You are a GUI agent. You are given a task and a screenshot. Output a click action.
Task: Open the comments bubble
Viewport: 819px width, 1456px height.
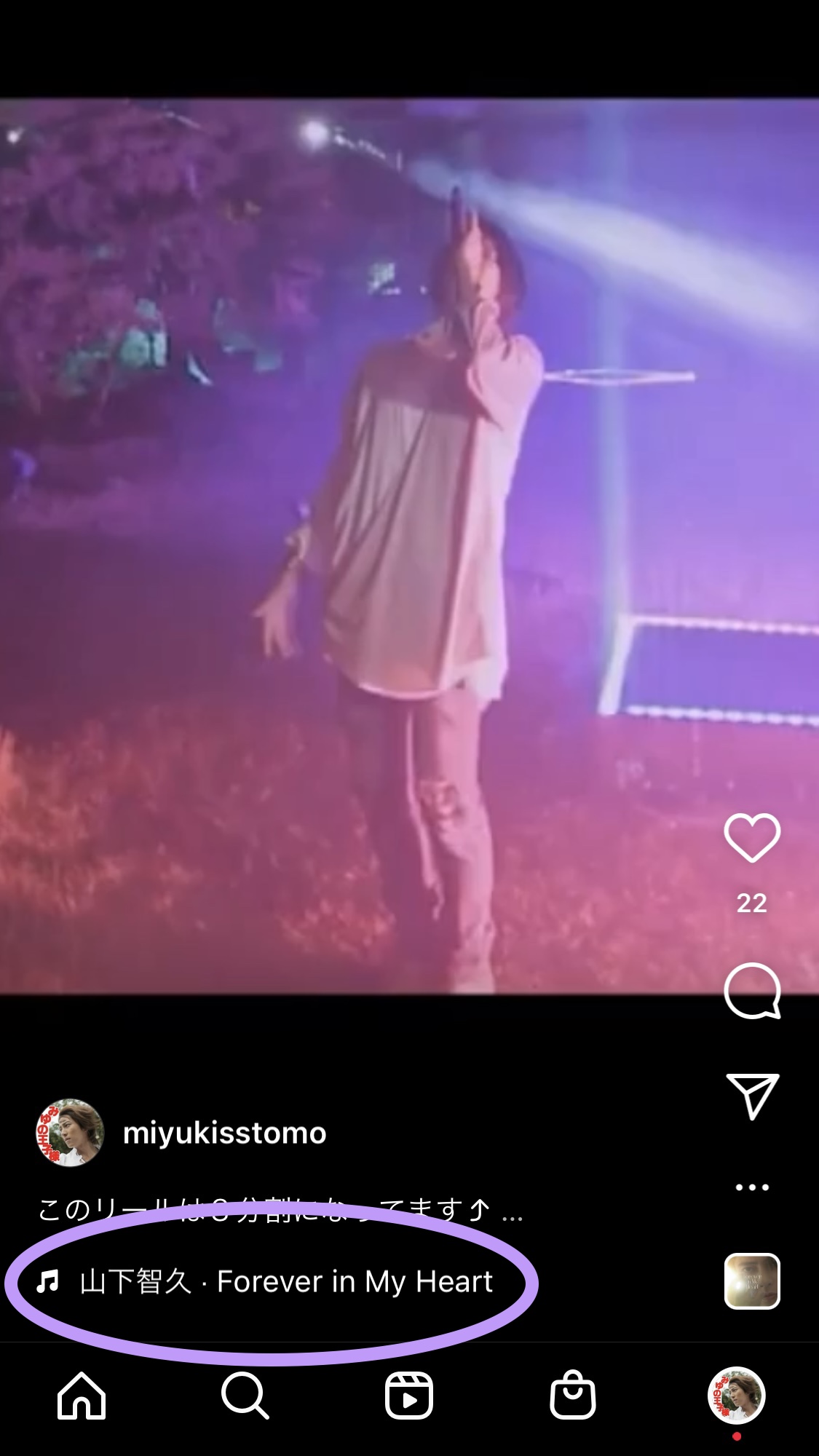[x=752, y=991]
